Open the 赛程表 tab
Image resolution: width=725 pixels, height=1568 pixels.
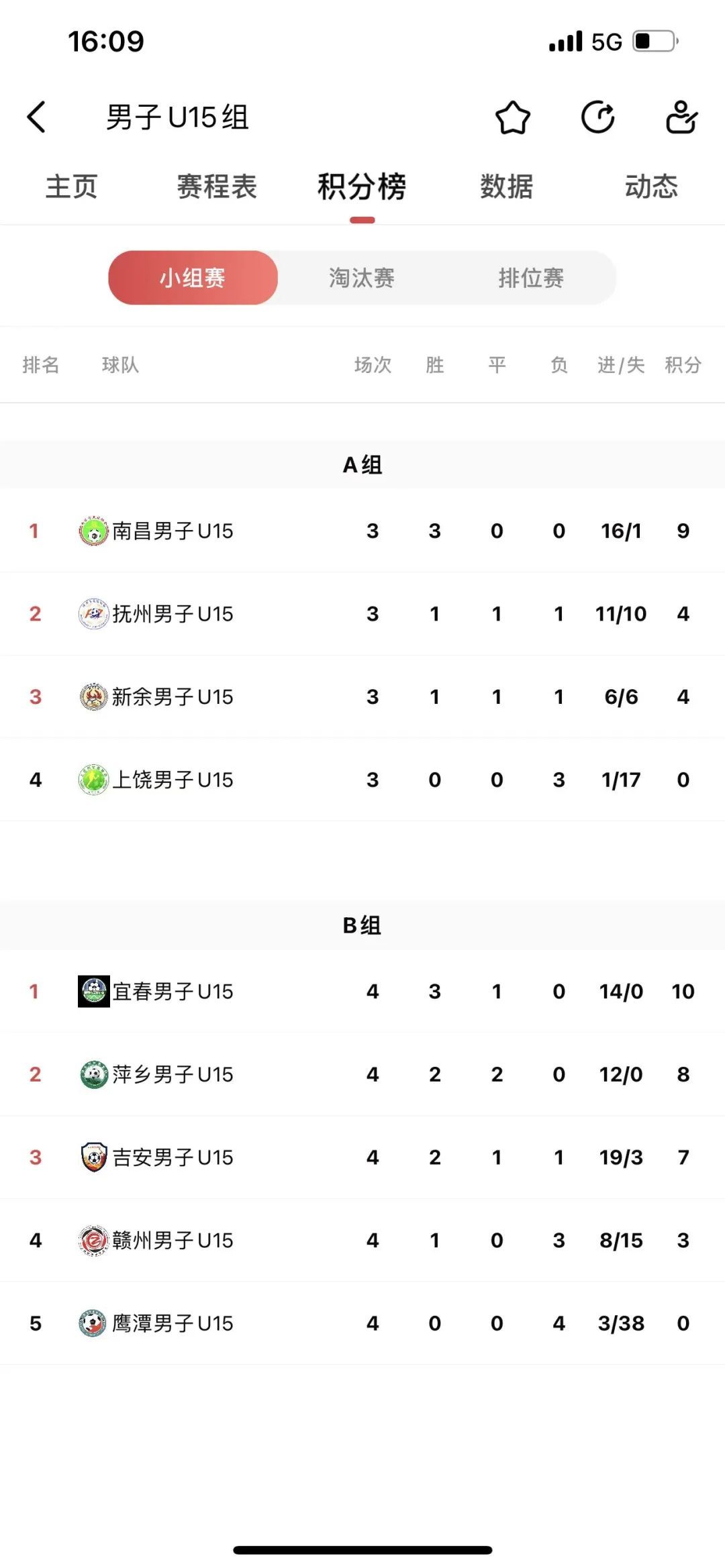tap(216, 187)
